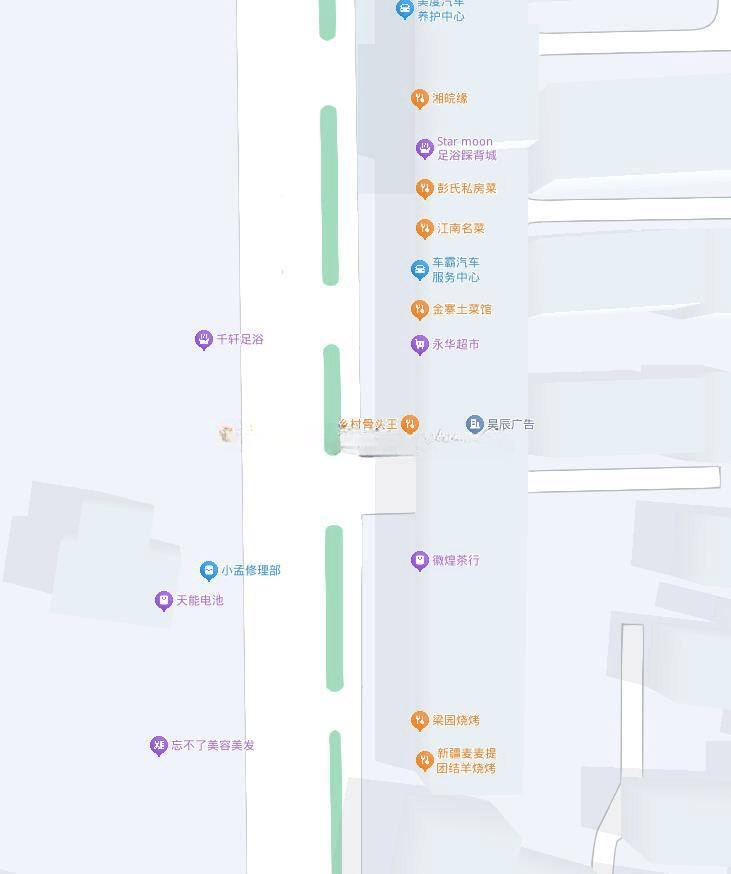Select the 车霸汽车服务中心 car service pin
Viewport: 731px width, 874px height.
pyautogui.click(x=420, y=268)
